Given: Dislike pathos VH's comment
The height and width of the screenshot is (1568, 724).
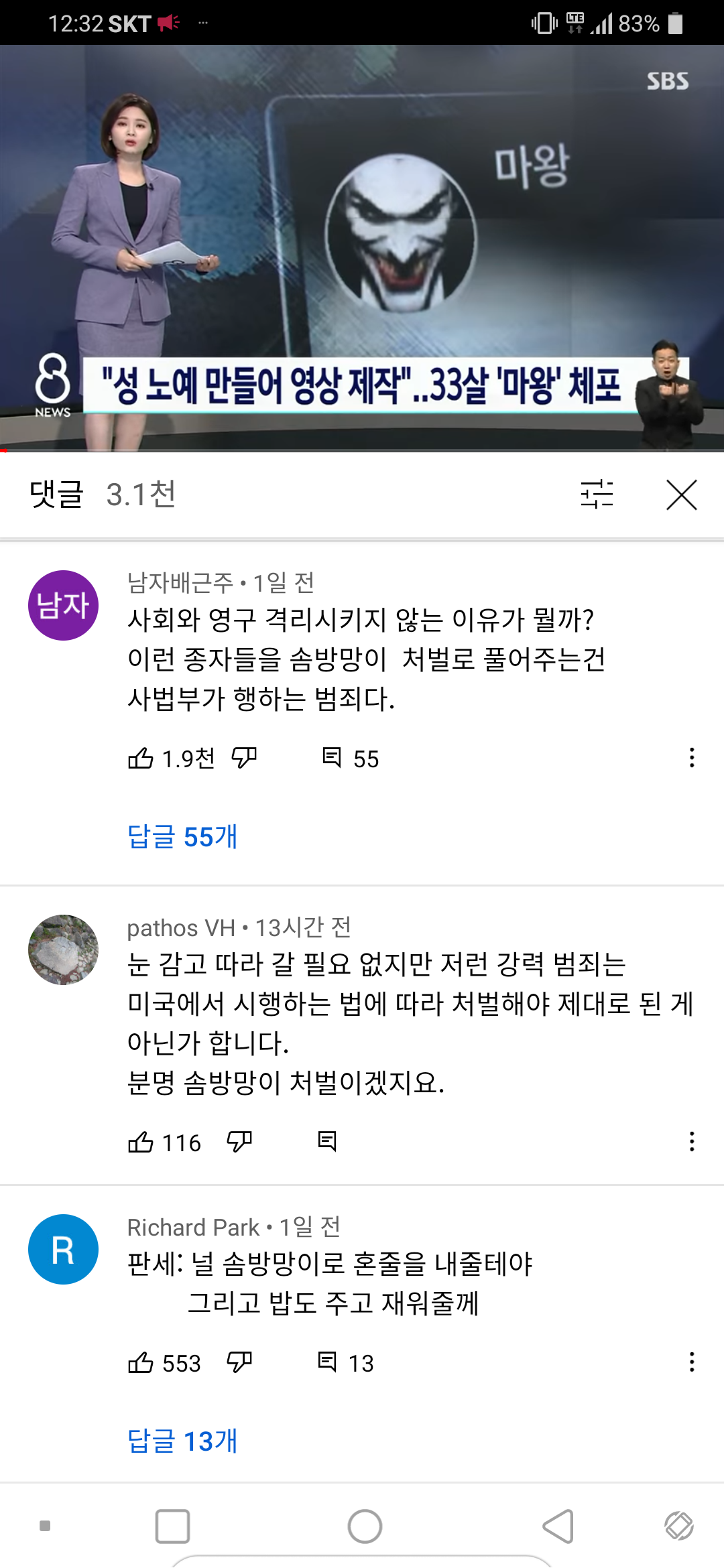Looking at the screenshot, I should (x=239, y=1142).
